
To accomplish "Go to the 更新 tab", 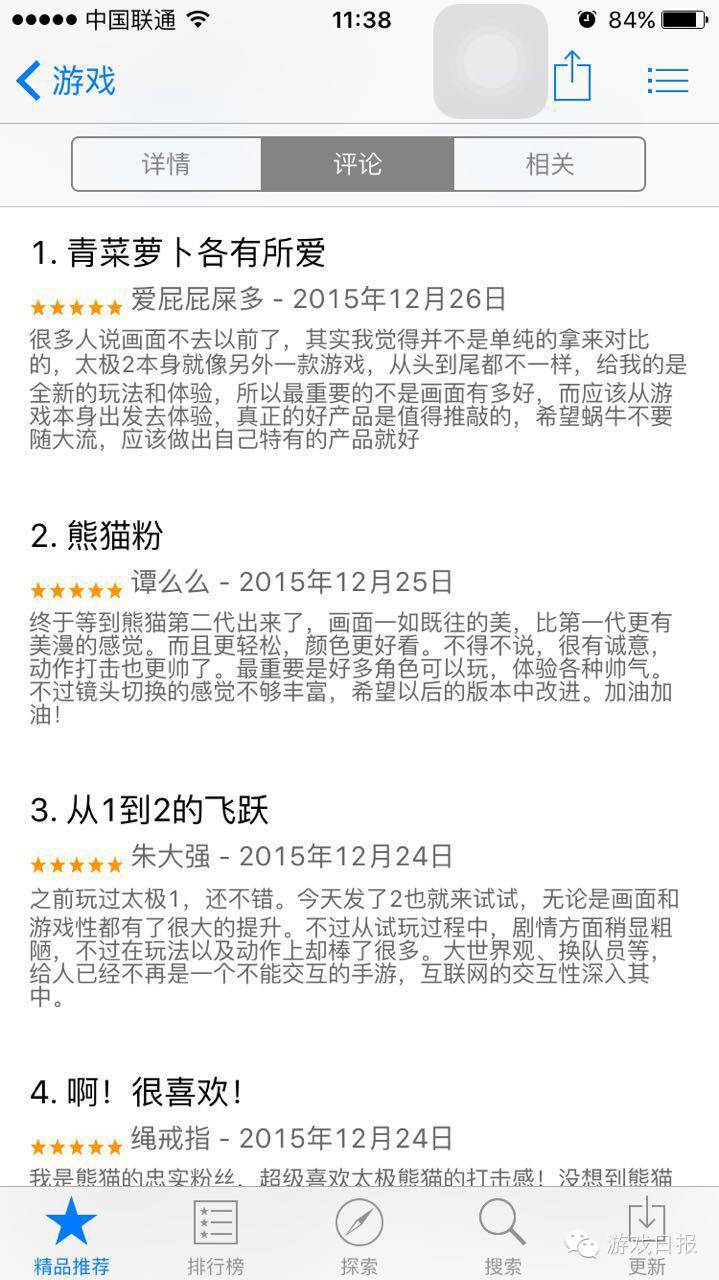I will (647, 1236).
